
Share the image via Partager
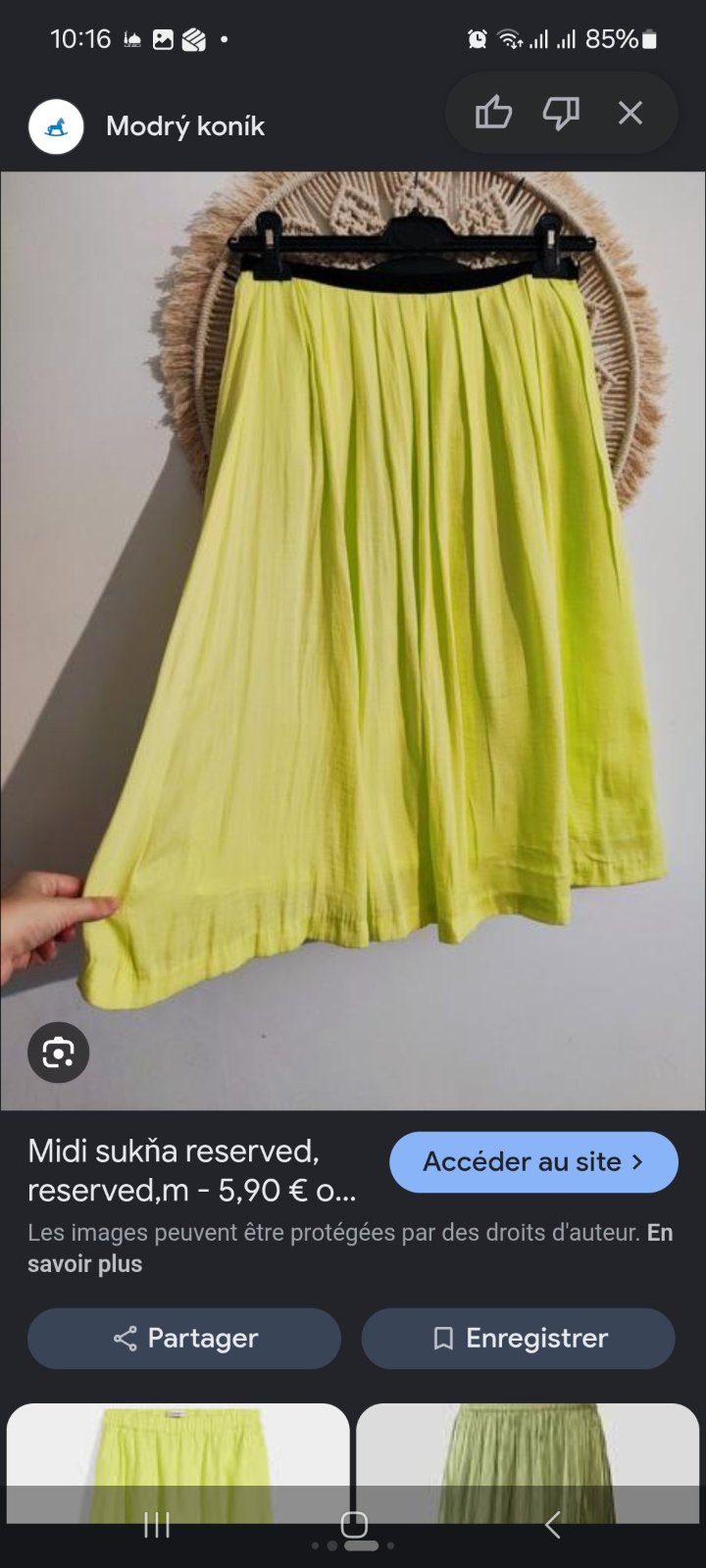[184, 1339]
